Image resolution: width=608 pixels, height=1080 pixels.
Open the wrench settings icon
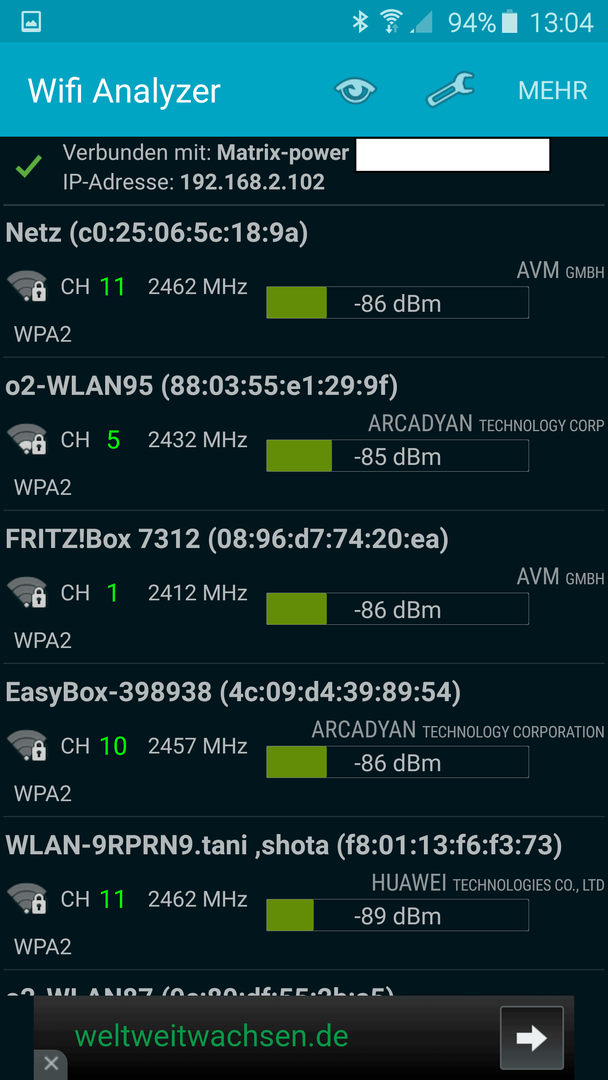(x=450, y=90)
